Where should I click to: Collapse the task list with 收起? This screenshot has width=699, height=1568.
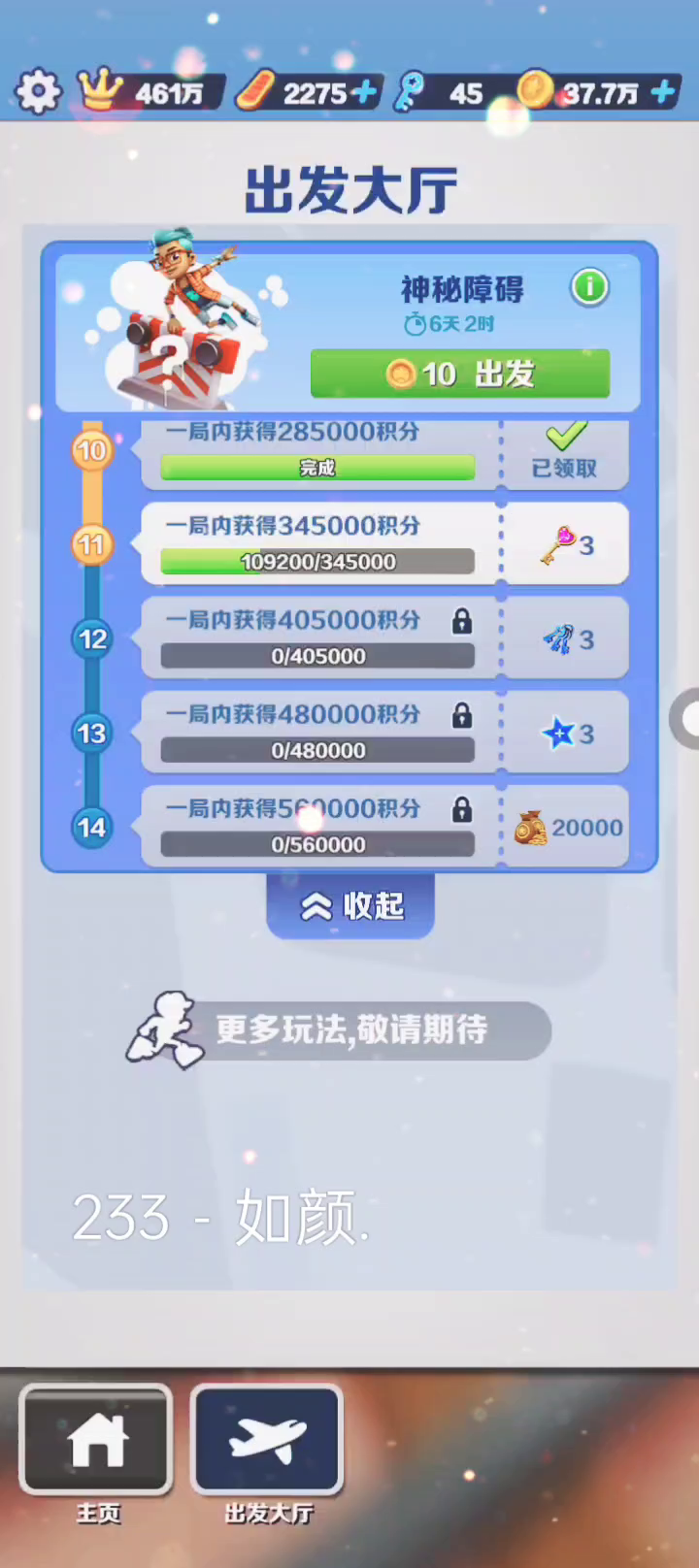[350, 905]
